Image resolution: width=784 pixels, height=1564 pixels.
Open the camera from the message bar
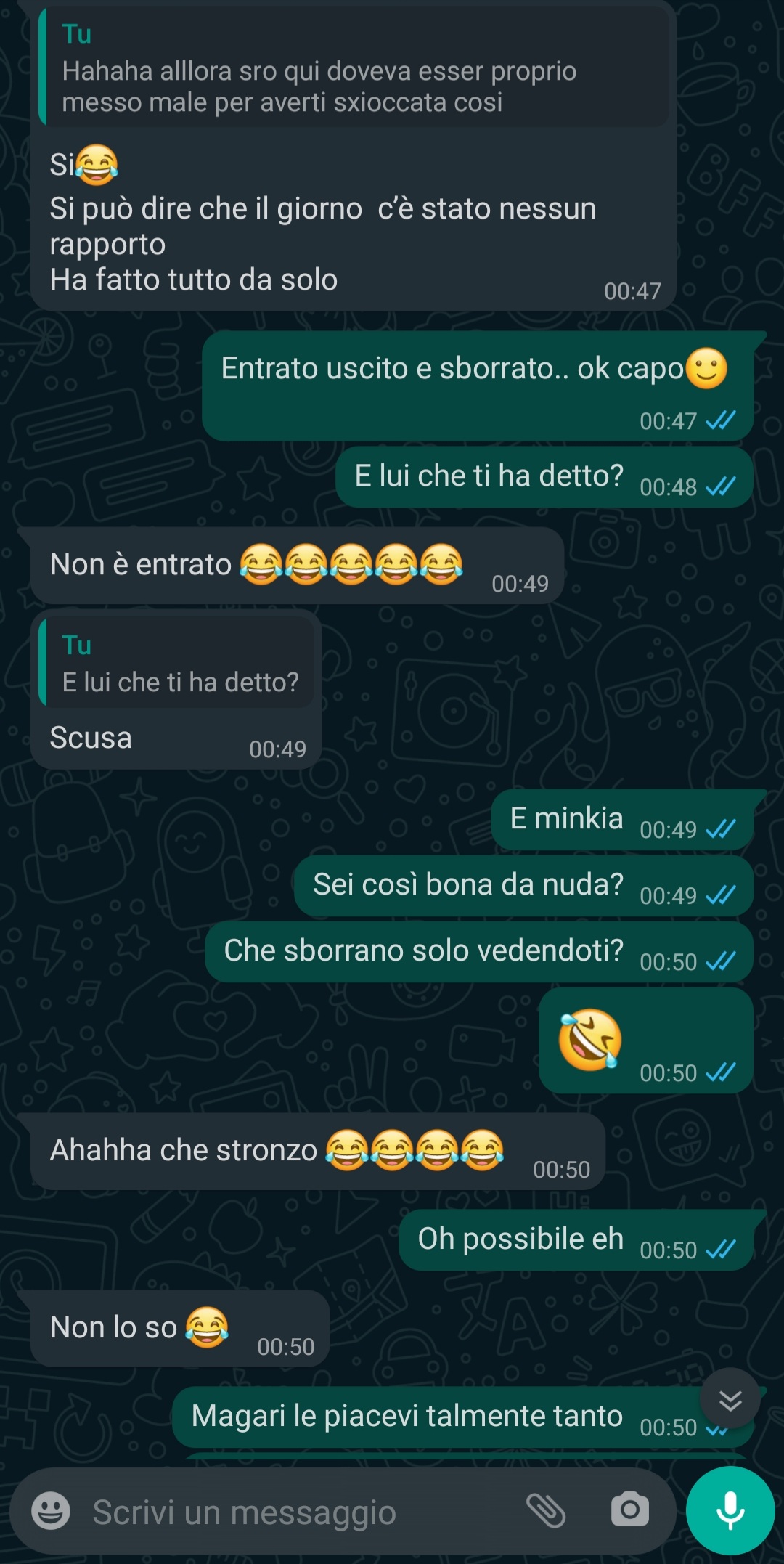click(x=630, y=1511)
